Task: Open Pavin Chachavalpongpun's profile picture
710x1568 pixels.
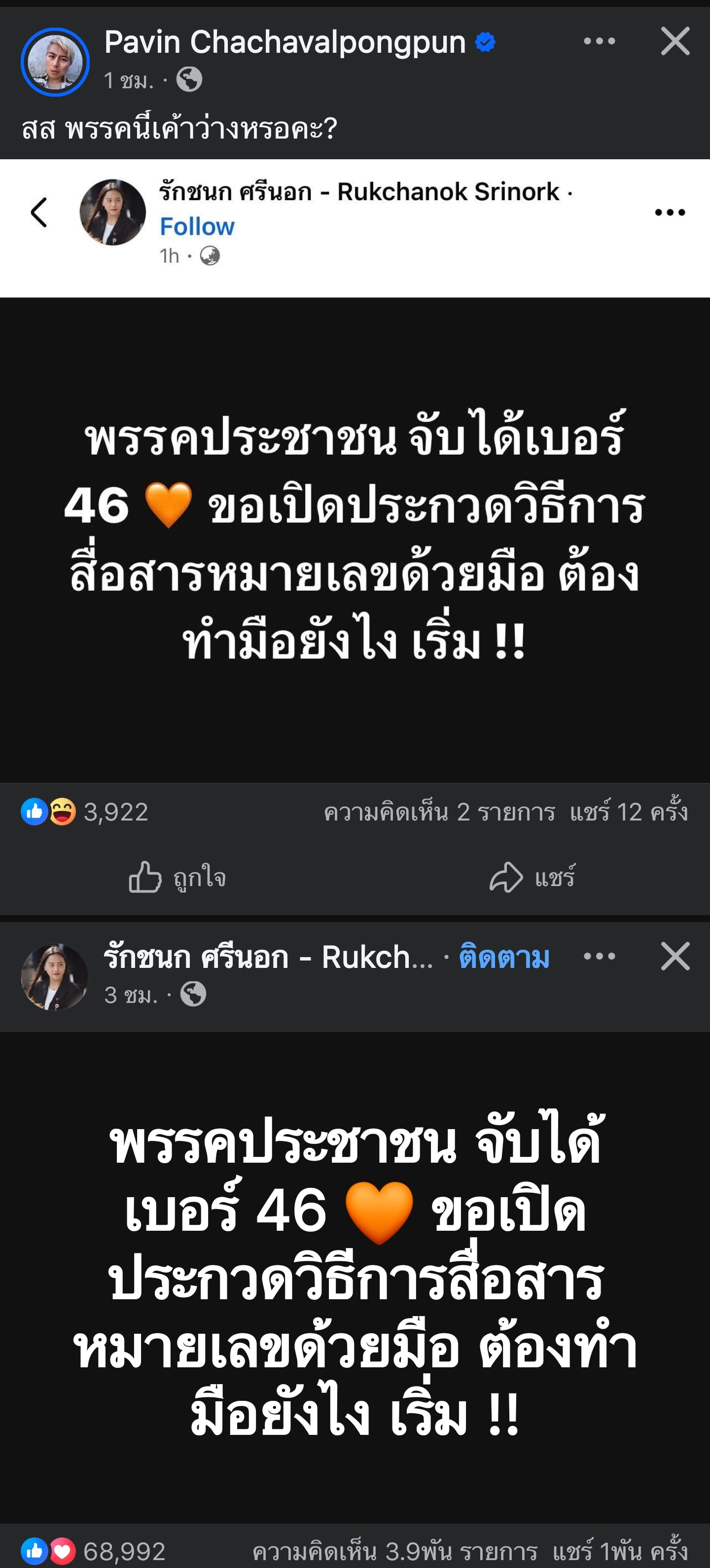Action: click(x=55, y=62)
